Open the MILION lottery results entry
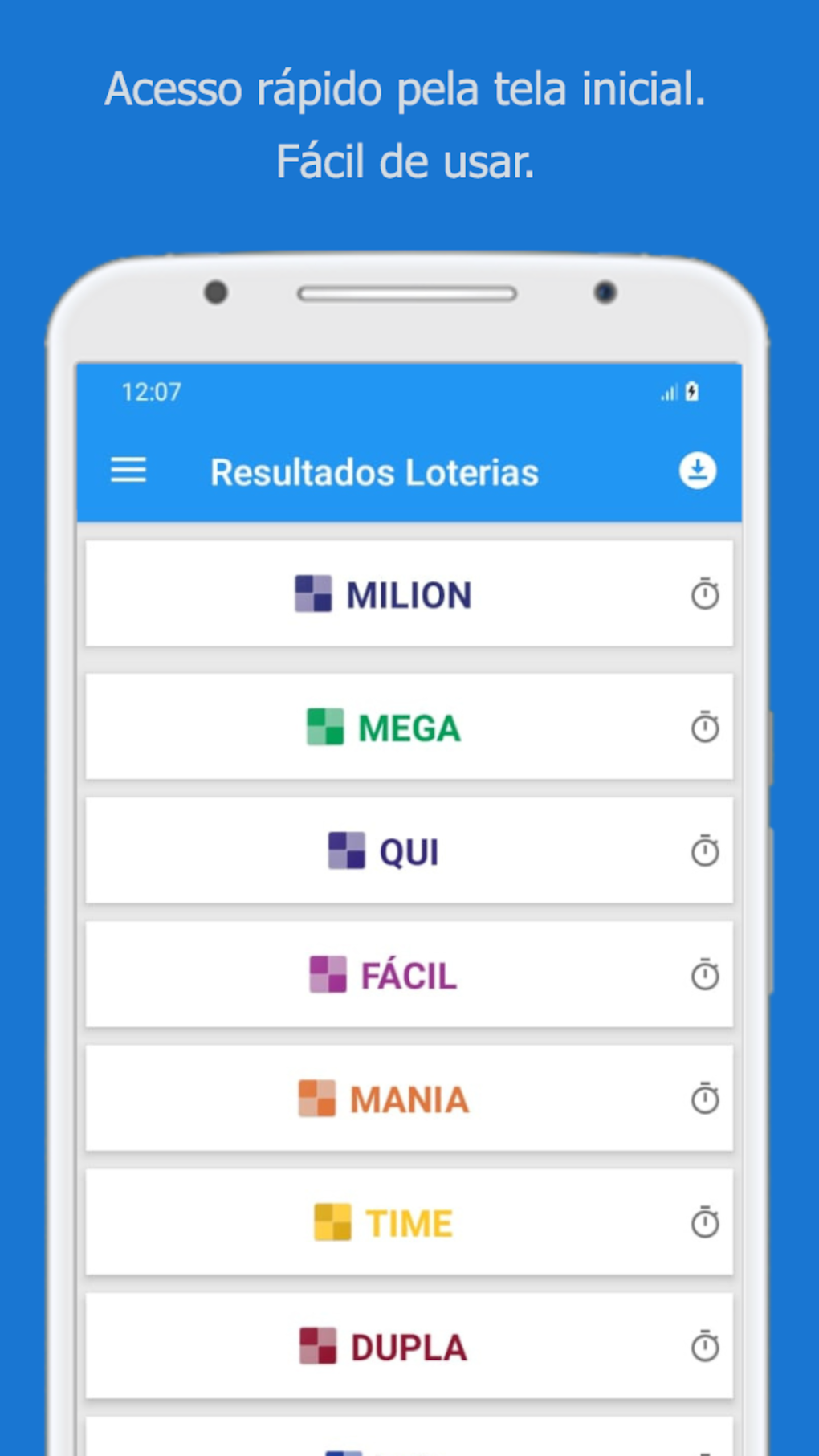 pyautogui.click(x=409, y=594)
